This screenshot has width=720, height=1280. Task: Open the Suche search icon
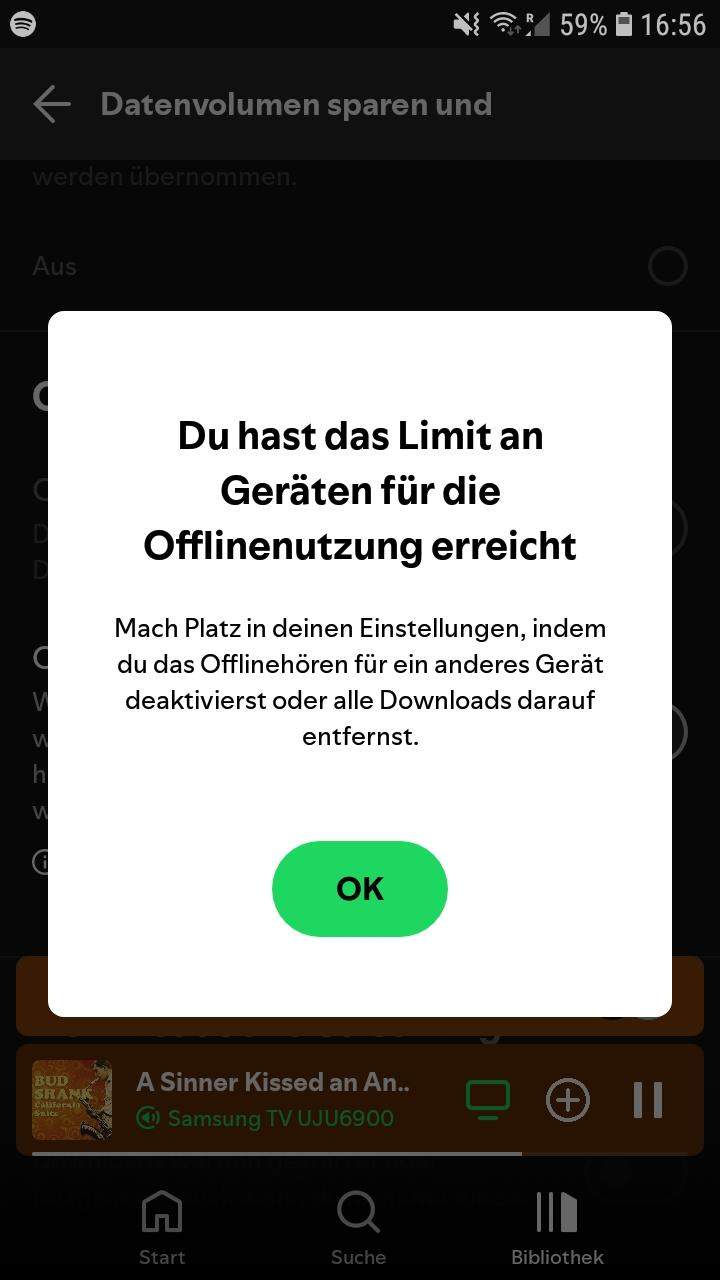358,1210
